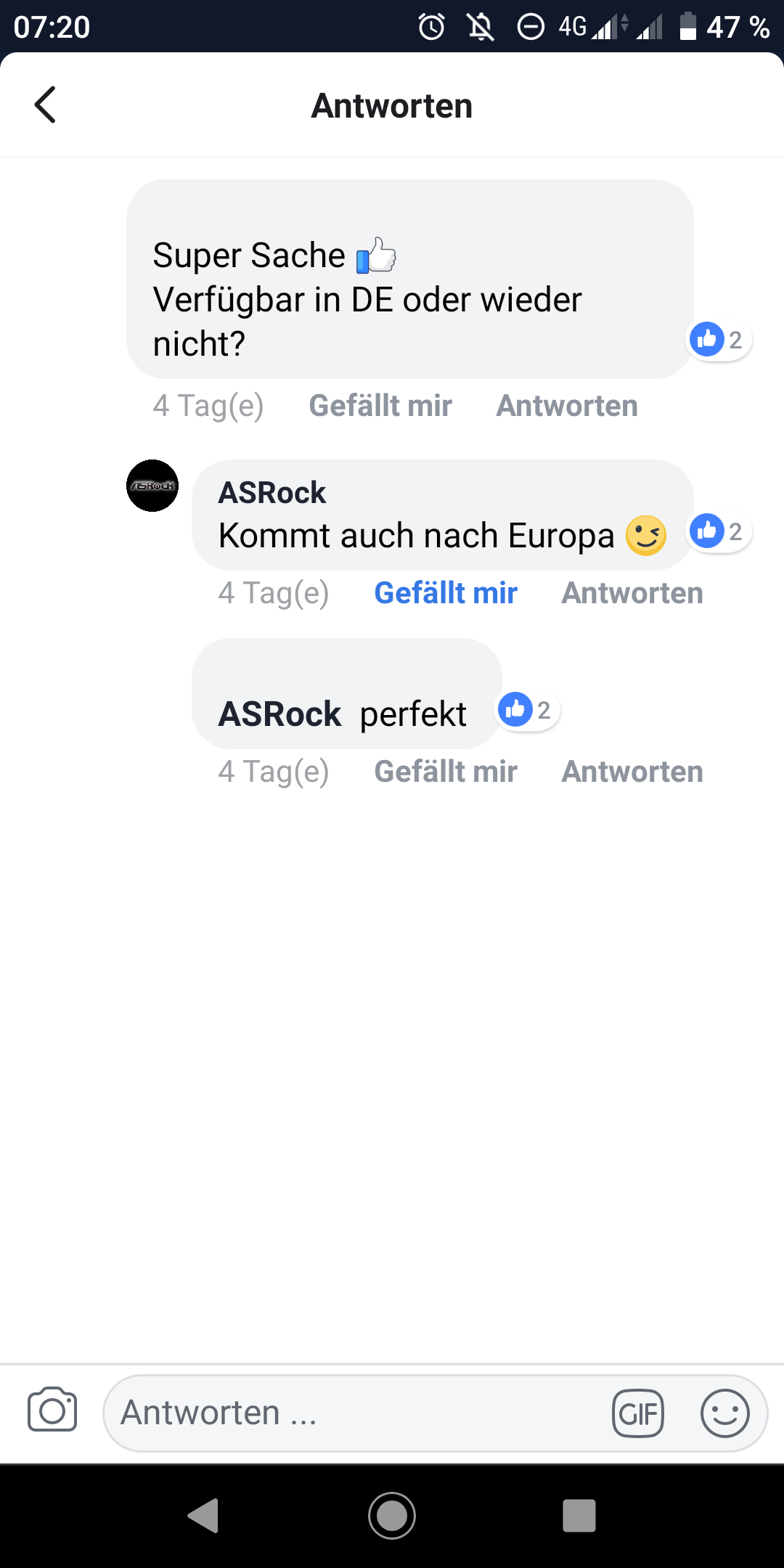Open recent apps from the navigation bar
The height and width of the screenshot is (1568, 784).
tap(579, 1516)
